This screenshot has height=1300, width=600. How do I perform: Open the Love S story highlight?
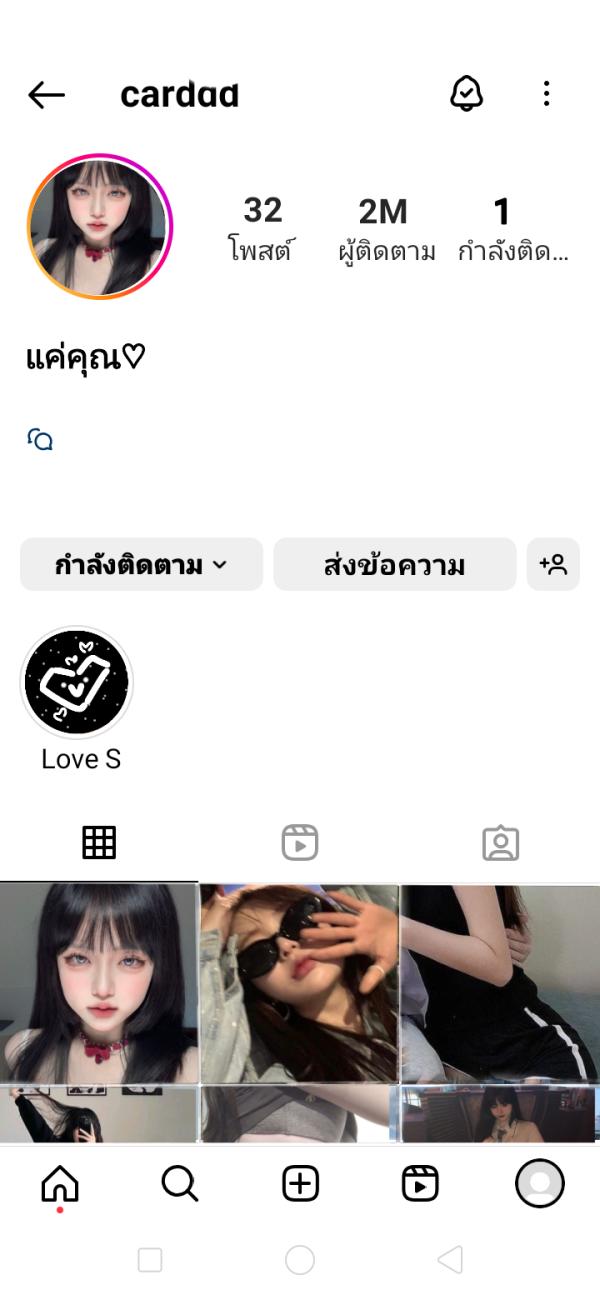(77, 684)
